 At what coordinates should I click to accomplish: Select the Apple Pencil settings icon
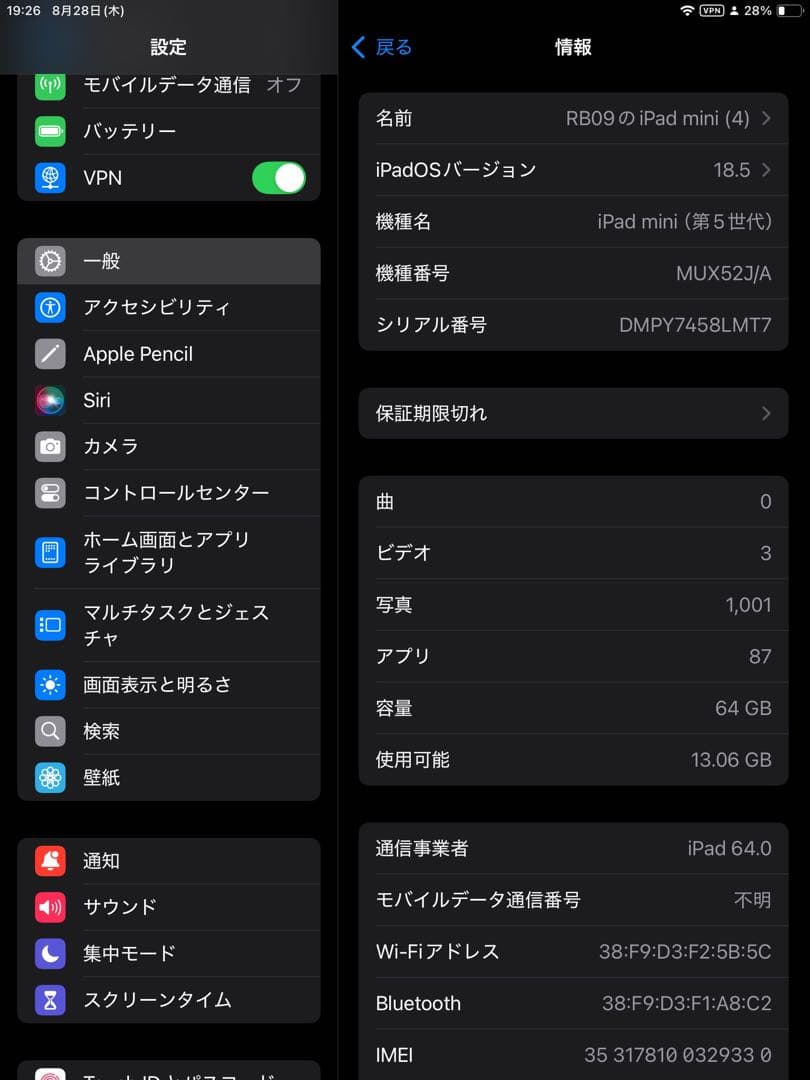pyautogui.click(x=50, y=354)
